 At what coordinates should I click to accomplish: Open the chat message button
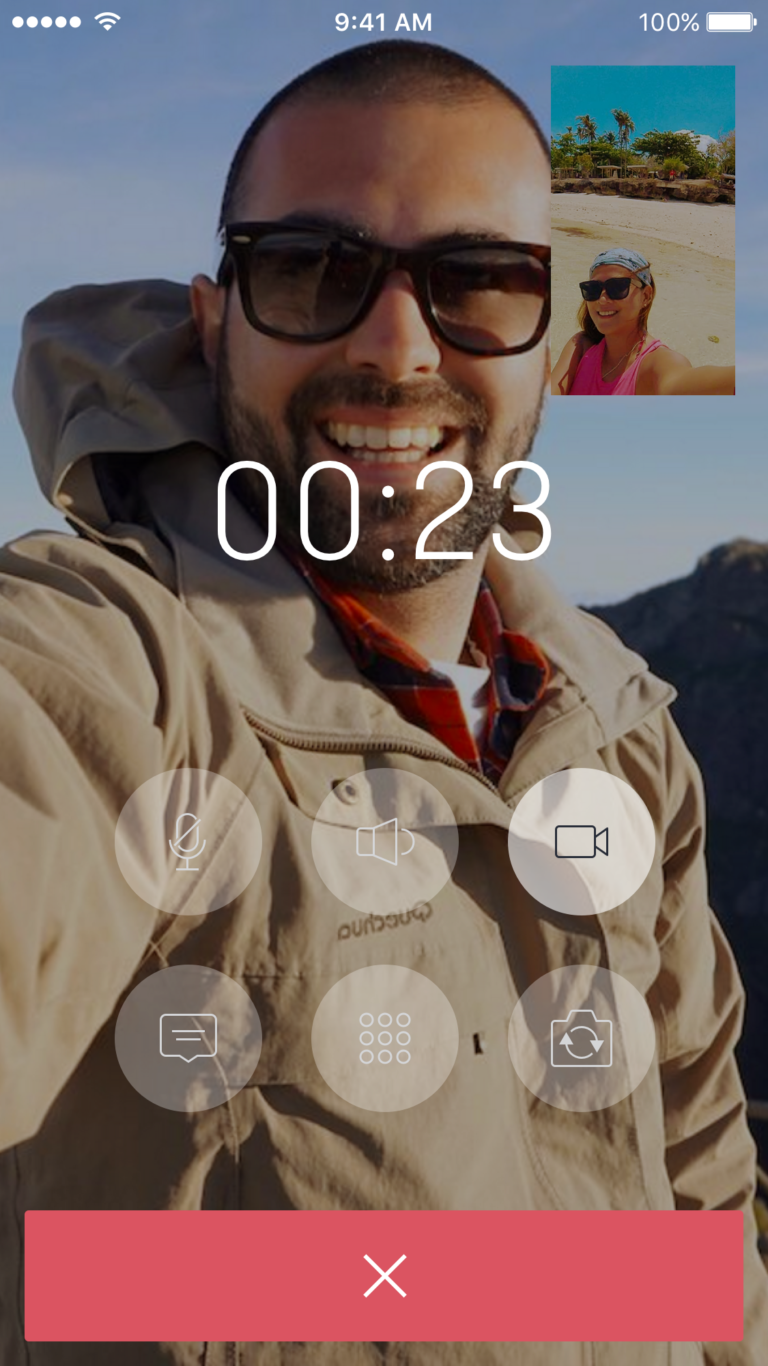coord(188,1037)
